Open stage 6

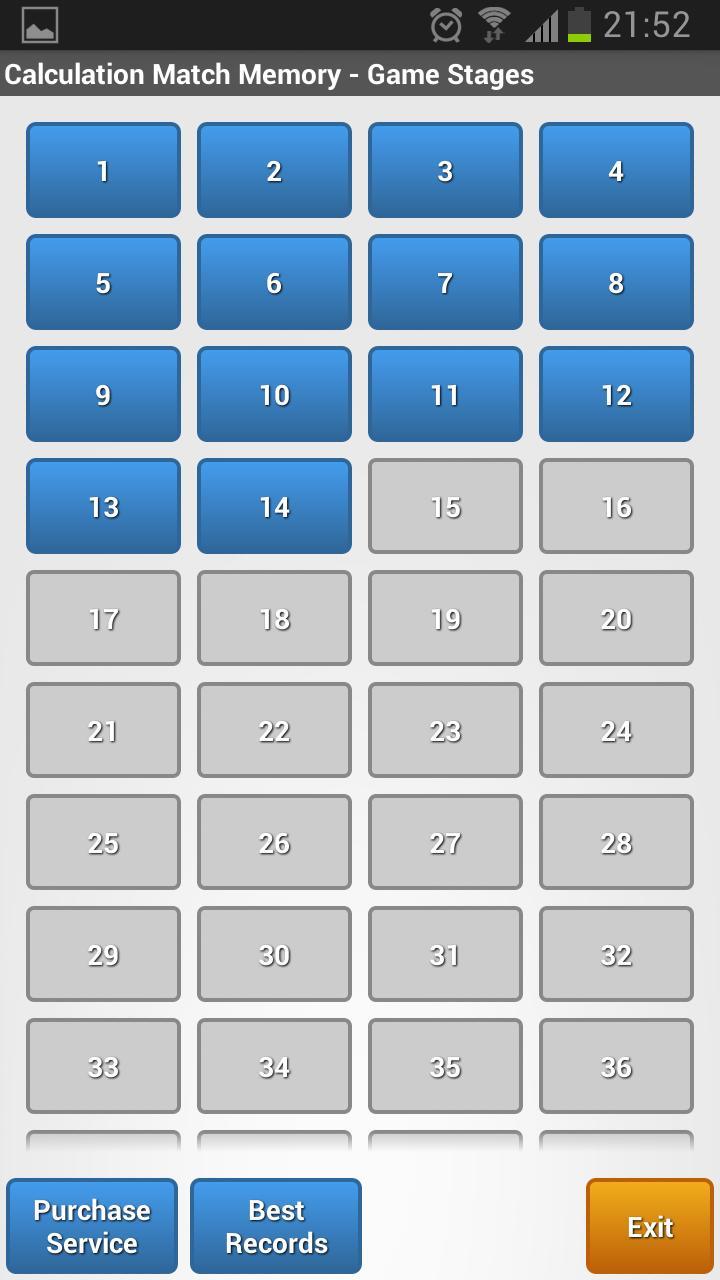coord(274,282)
